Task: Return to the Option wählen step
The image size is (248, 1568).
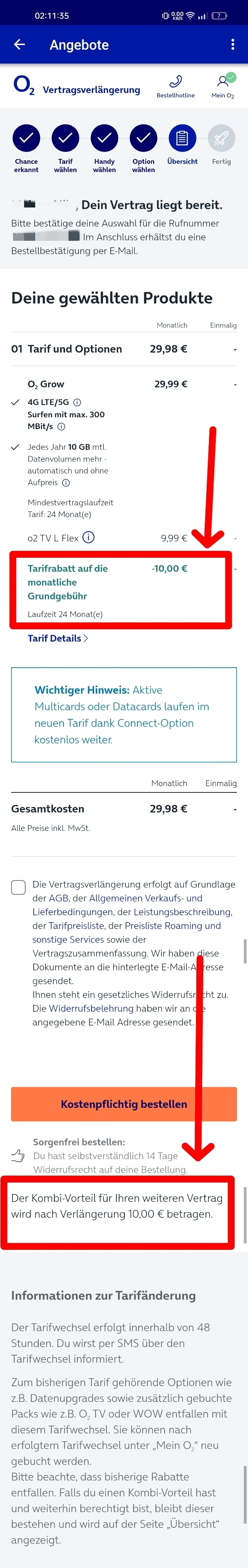Action: pos(143,139)
